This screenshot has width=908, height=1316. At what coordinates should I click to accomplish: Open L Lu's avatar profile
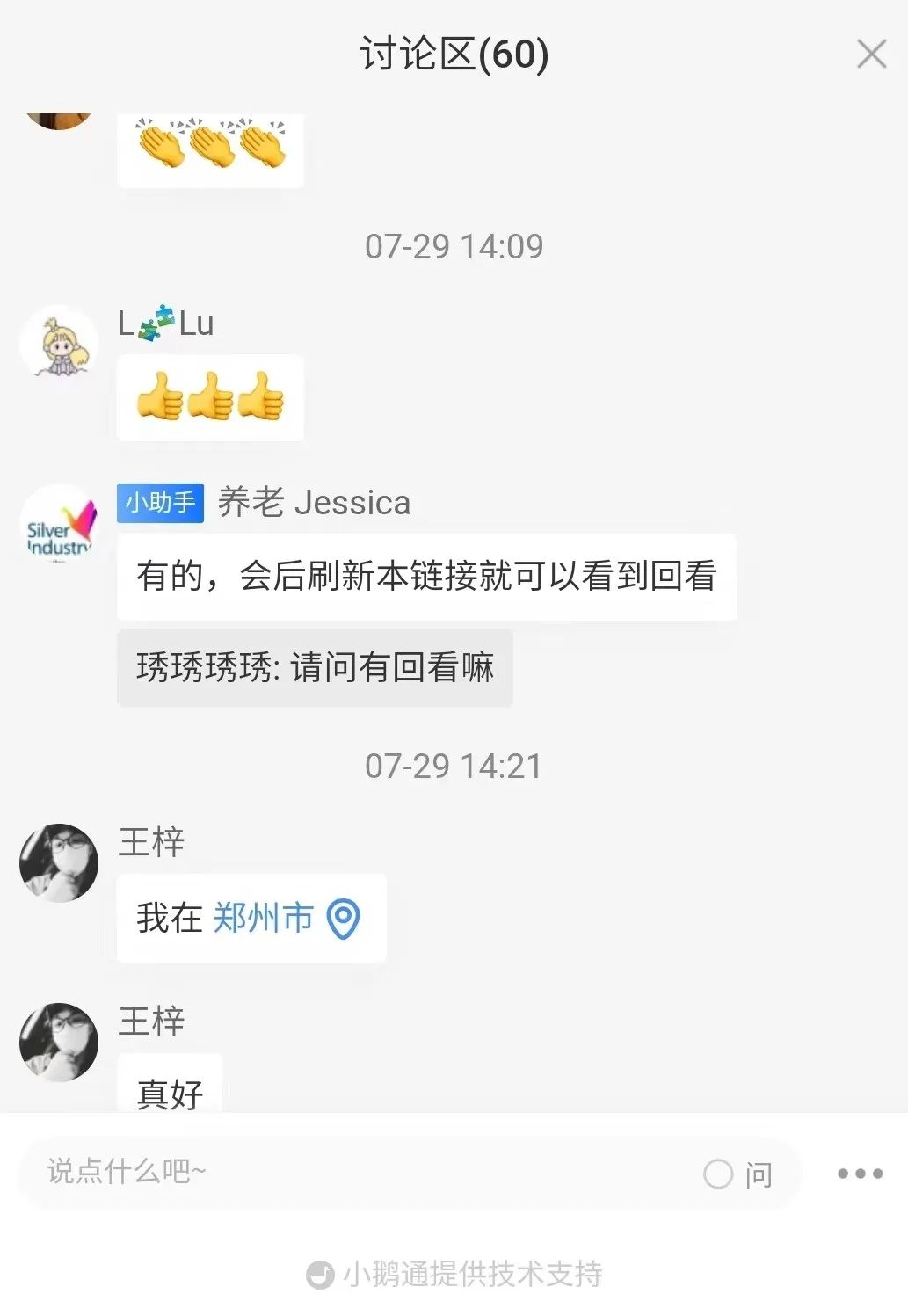[59, 343]
